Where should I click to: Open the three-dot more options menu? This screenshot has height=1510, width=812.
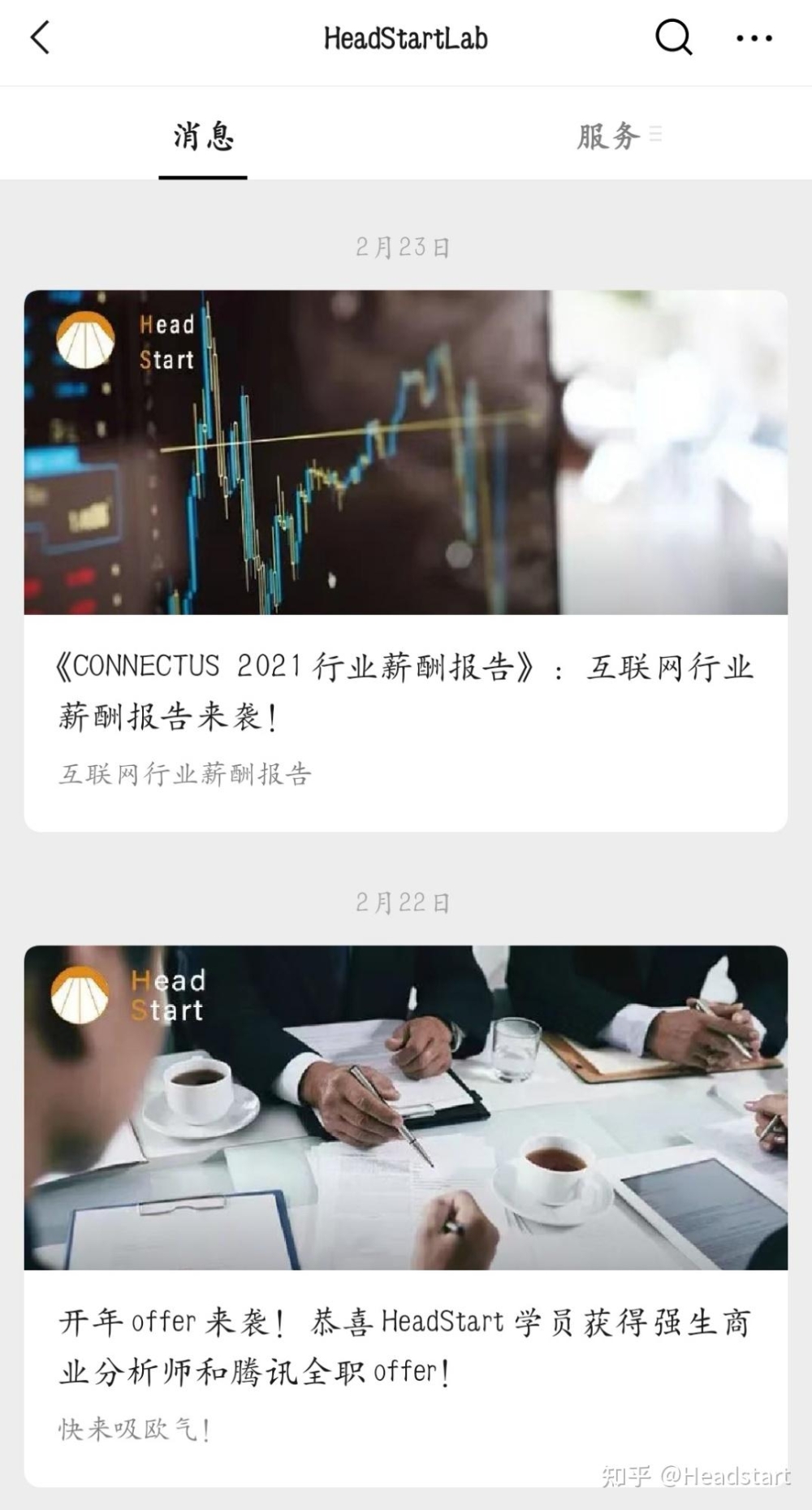click(x=754, y=38)
